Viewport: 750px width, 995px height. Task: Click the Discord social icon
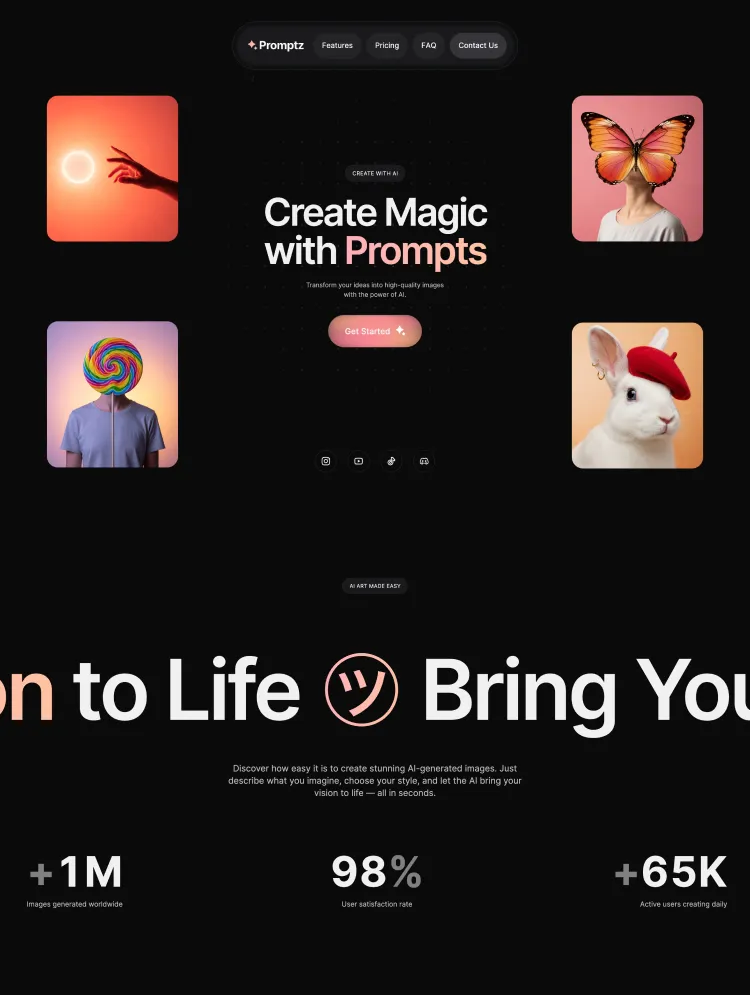point(424,461)
